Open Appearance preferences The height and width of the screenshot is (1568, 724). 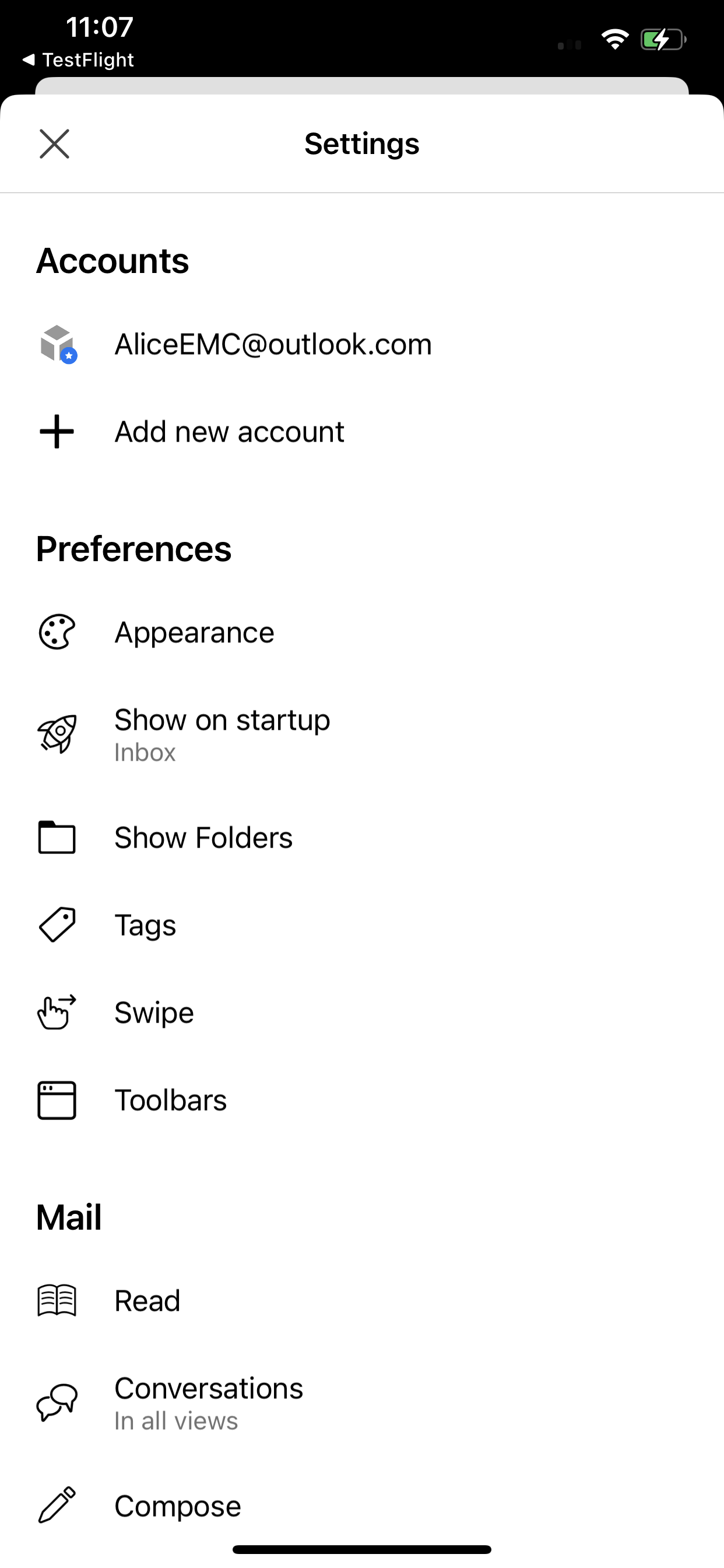coord(362,632)
